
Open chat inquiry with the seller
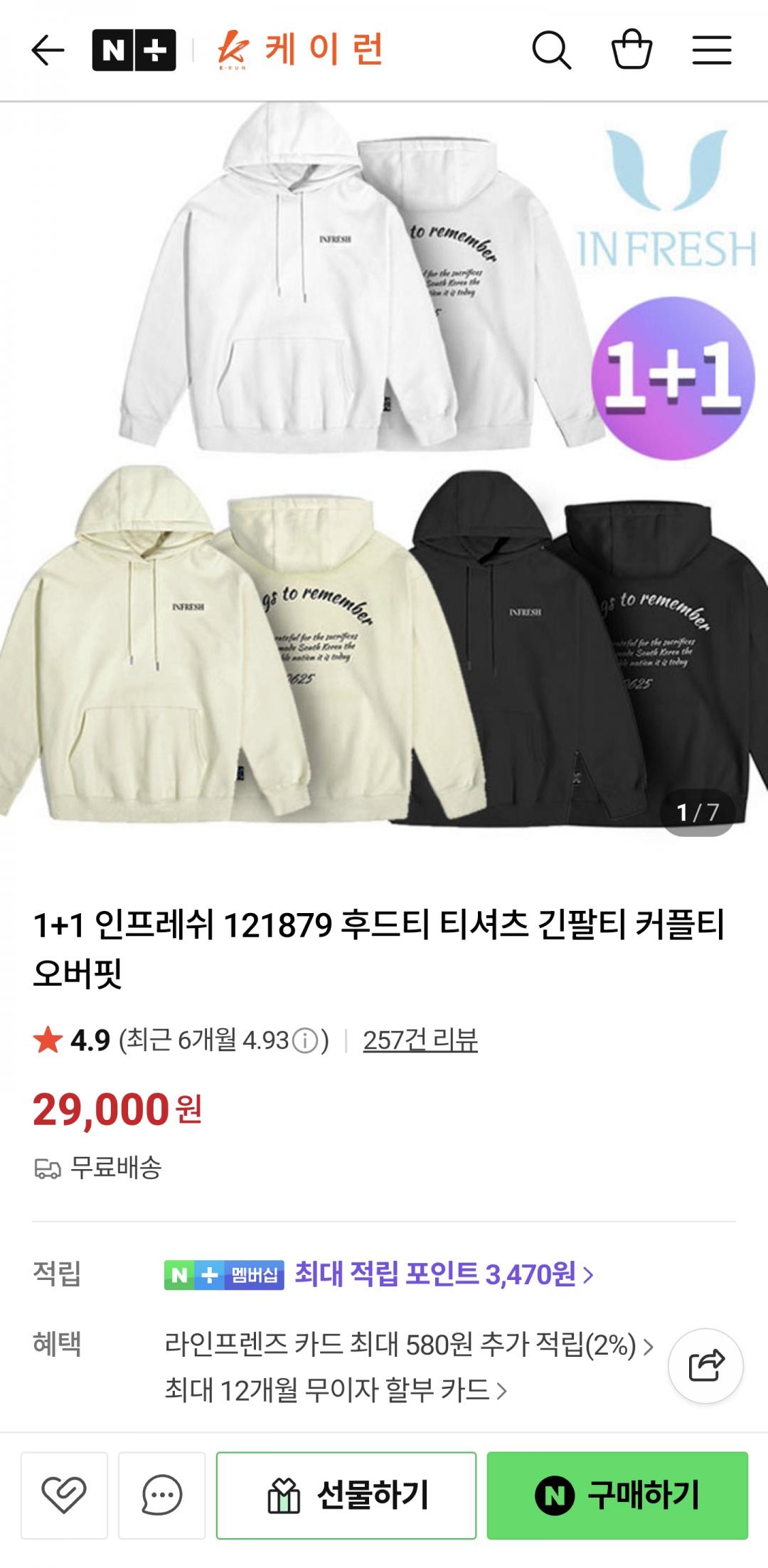click(161, 1495)
